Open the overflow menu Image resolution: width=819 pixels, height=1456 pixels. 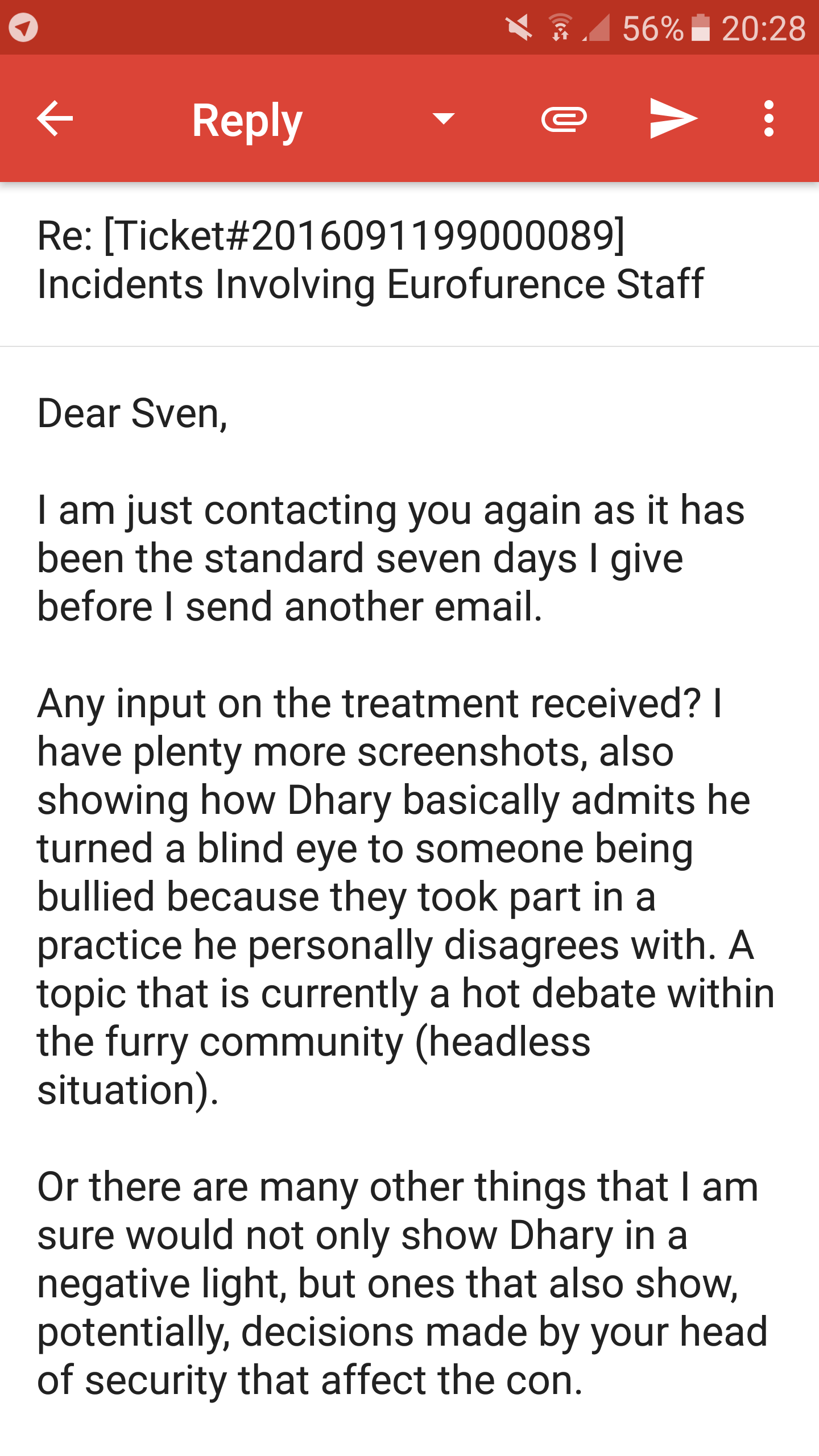click(768, 118)
